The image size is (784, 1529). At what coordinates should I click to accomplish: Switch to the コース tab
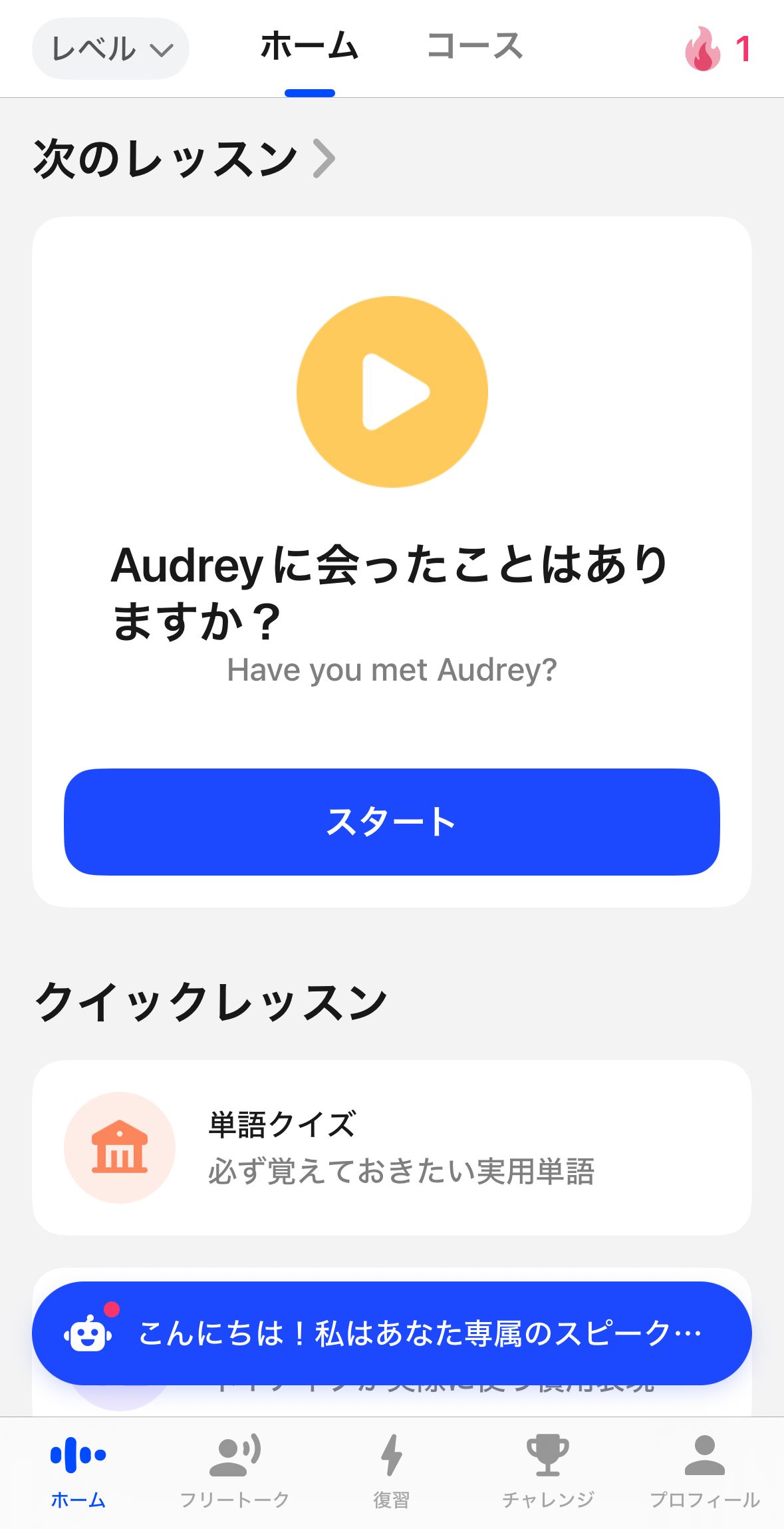[475, 47]
